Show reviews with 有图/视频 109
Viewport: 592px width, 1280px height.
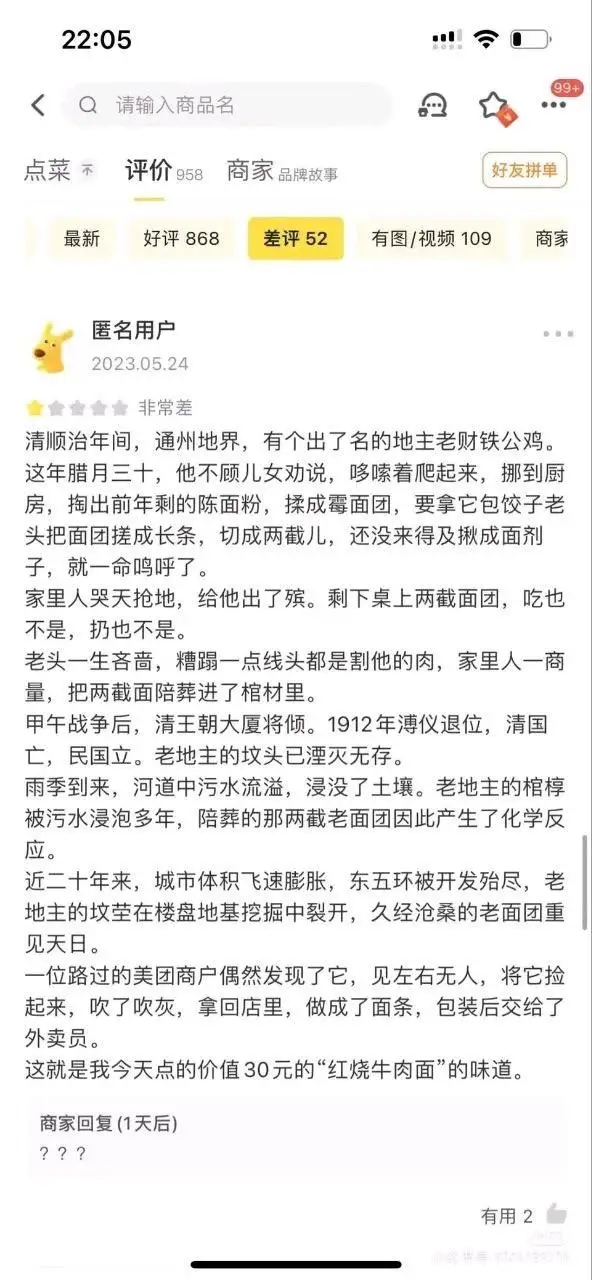pos(432,238)
